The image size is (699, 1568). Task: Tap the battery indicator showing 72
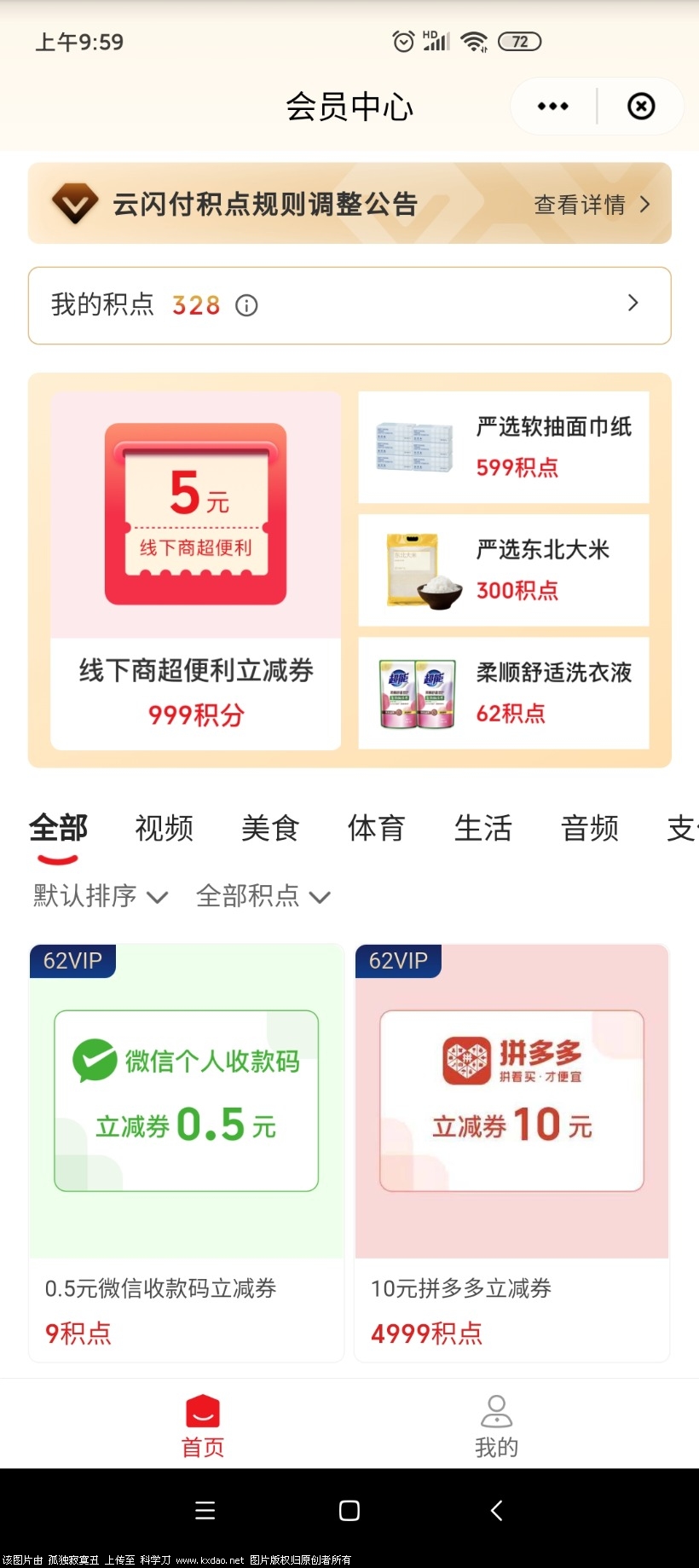[522, 41]
